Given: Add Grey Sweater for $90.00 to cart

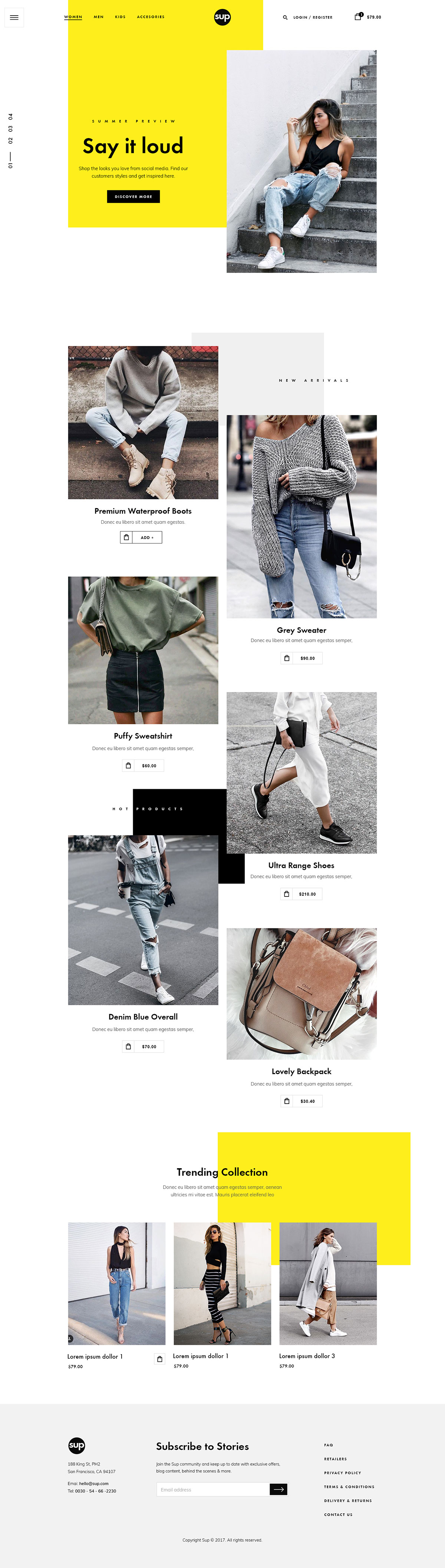Looking at the screenshot, I should [x=301, y=658].
